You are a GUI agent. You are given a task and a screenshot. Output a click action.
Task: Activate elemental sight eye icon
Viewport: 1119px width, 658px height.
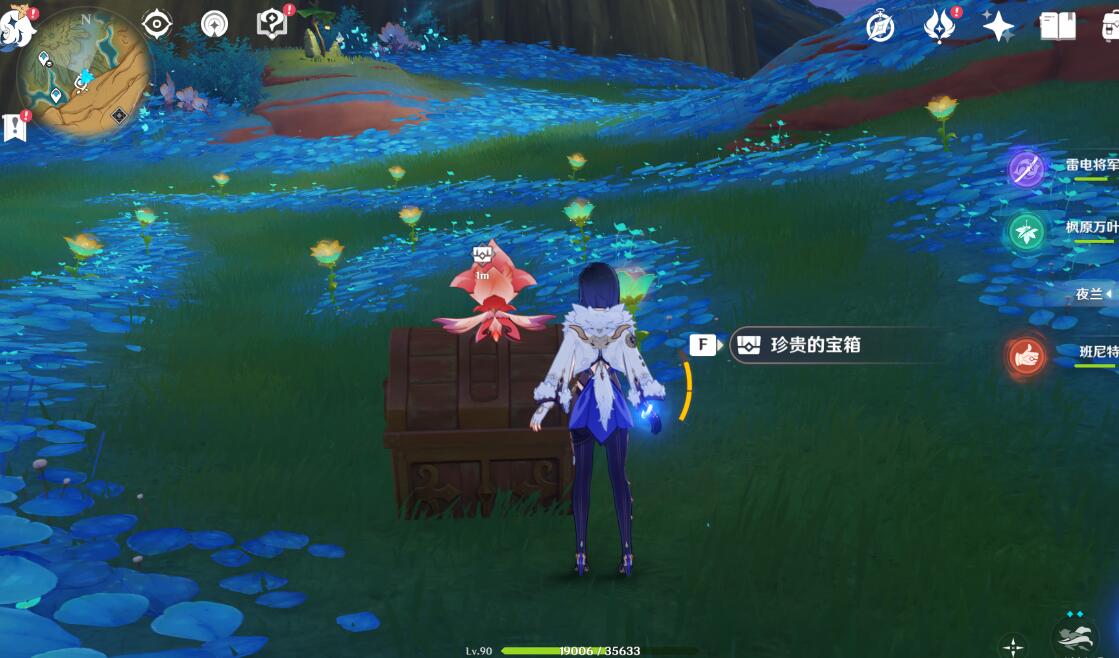pyautogui.click(x=158, y=24)
